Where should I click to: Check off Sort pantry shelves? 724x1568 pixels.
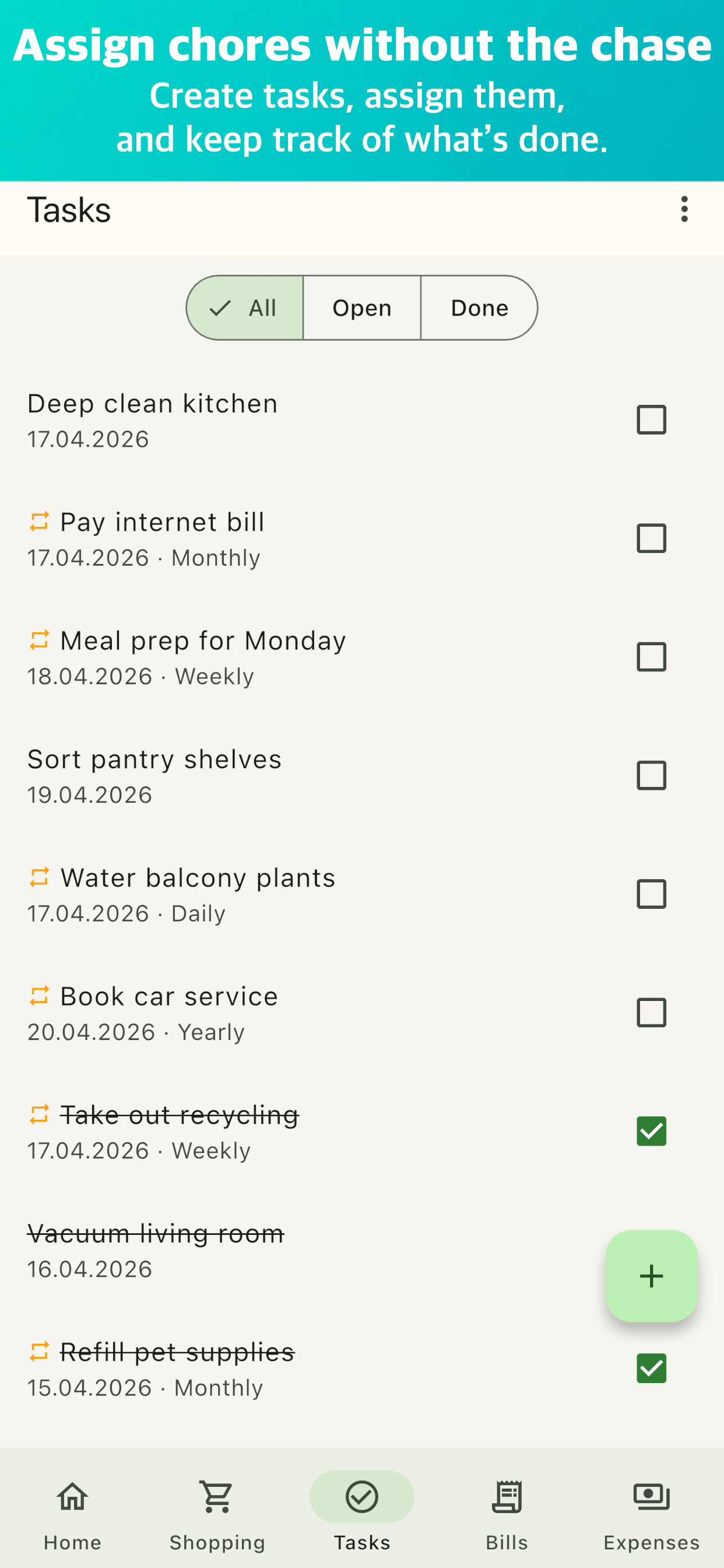(x=651, y=776)
